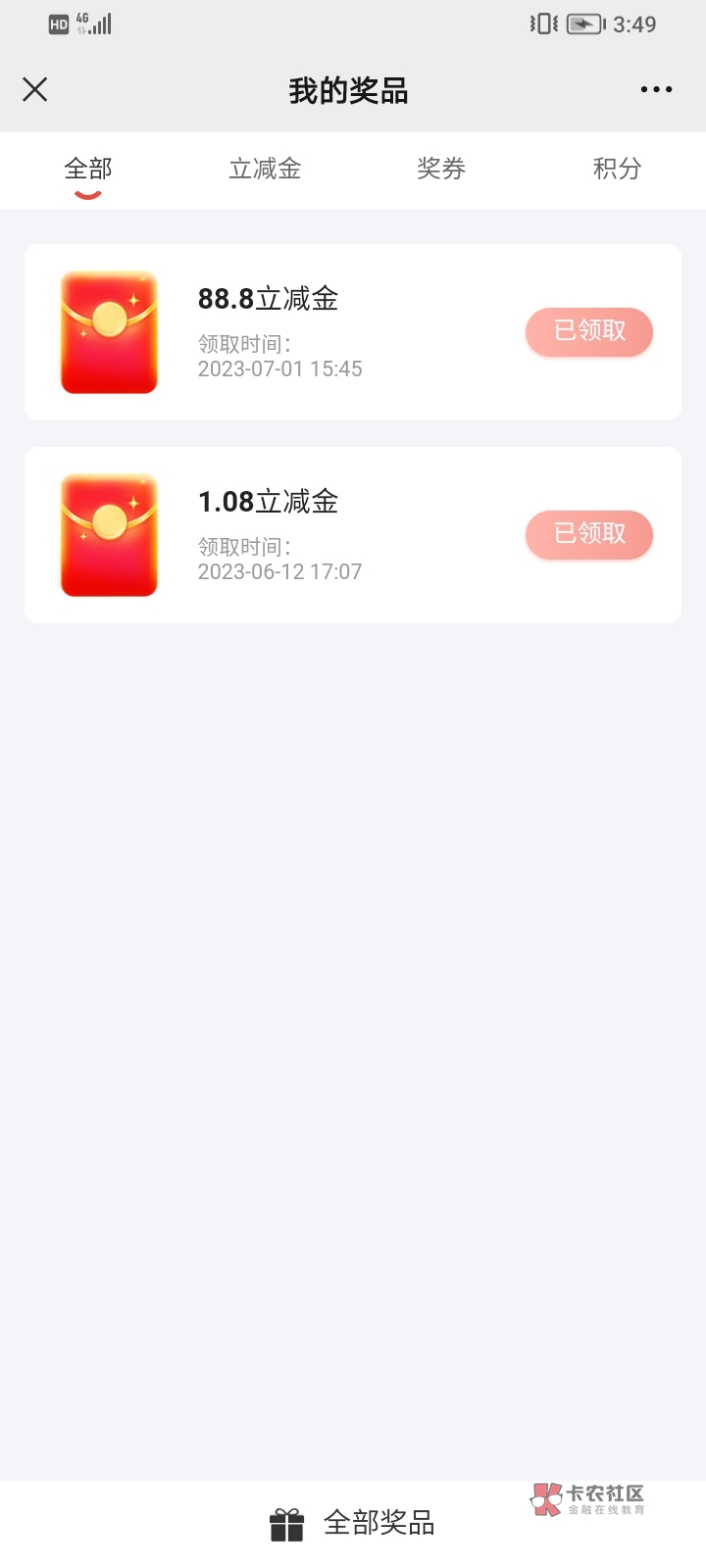Image resolution: width=706 pixels, height=1568 pixels.
Task: Close the 我的奖品 page
Action: point(35,90)
